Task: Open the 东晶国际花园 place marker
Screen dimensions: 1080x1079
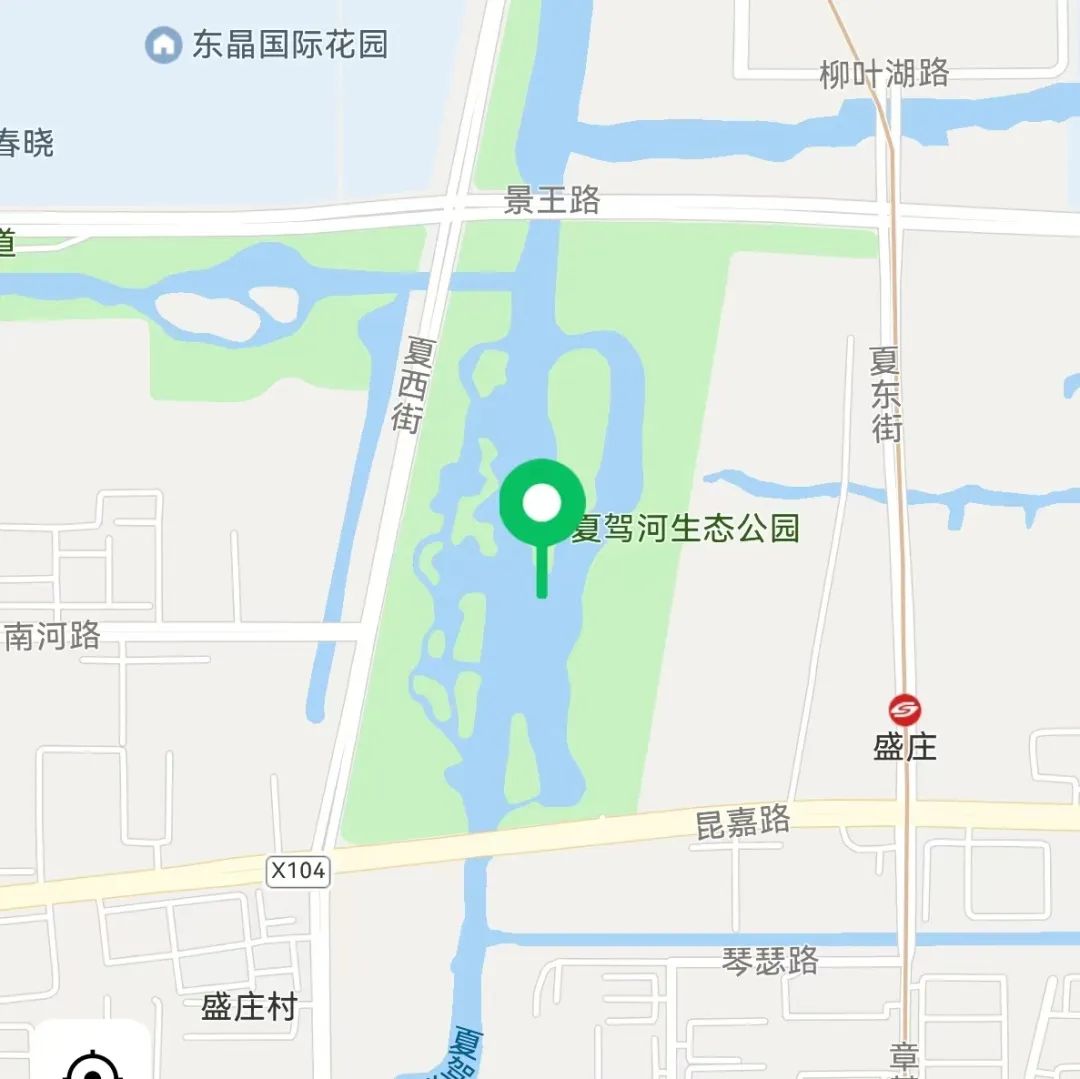Action: pyautogui.click(x=163, y=44)
